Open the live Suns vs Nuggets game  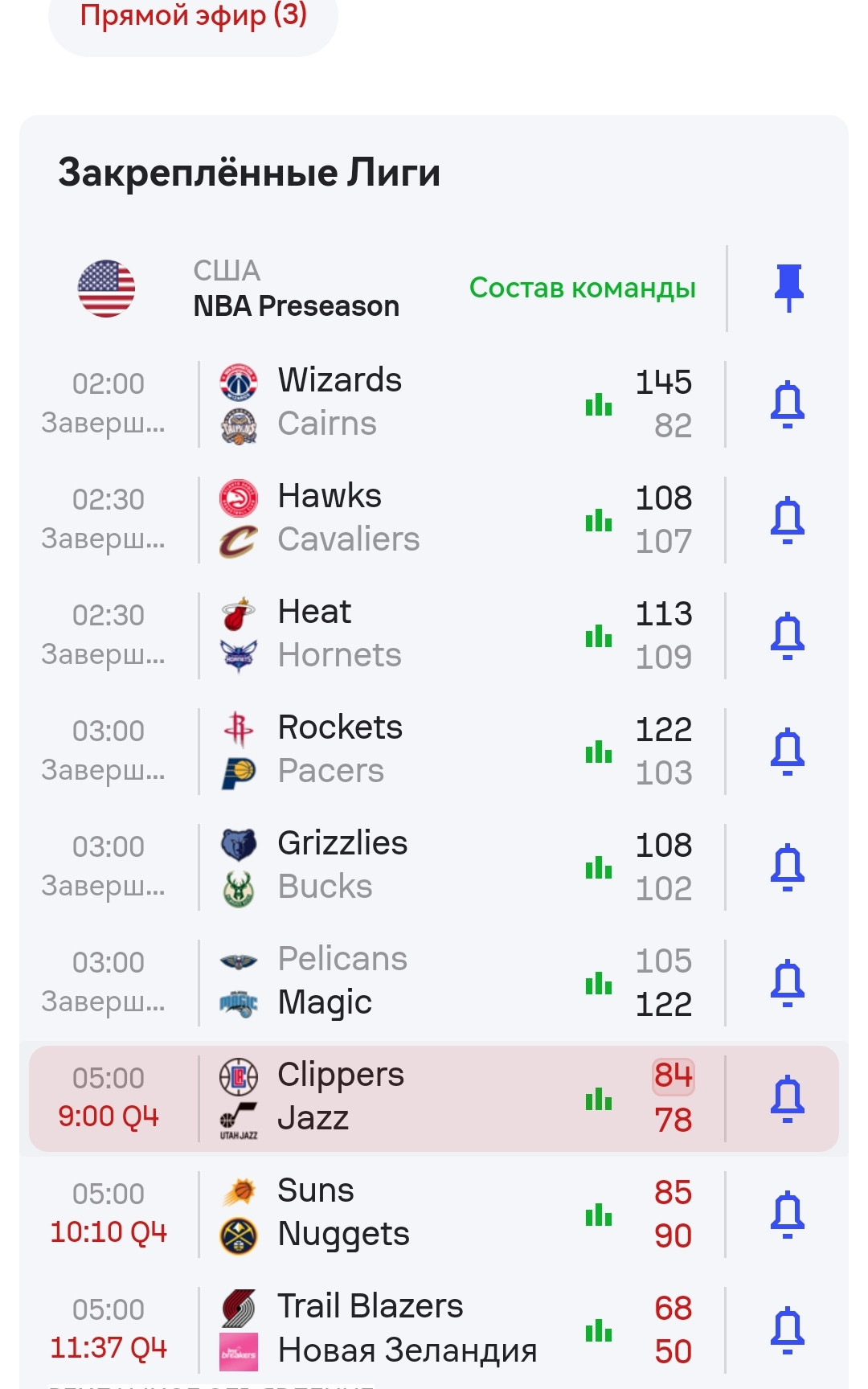coord(376,1214)
